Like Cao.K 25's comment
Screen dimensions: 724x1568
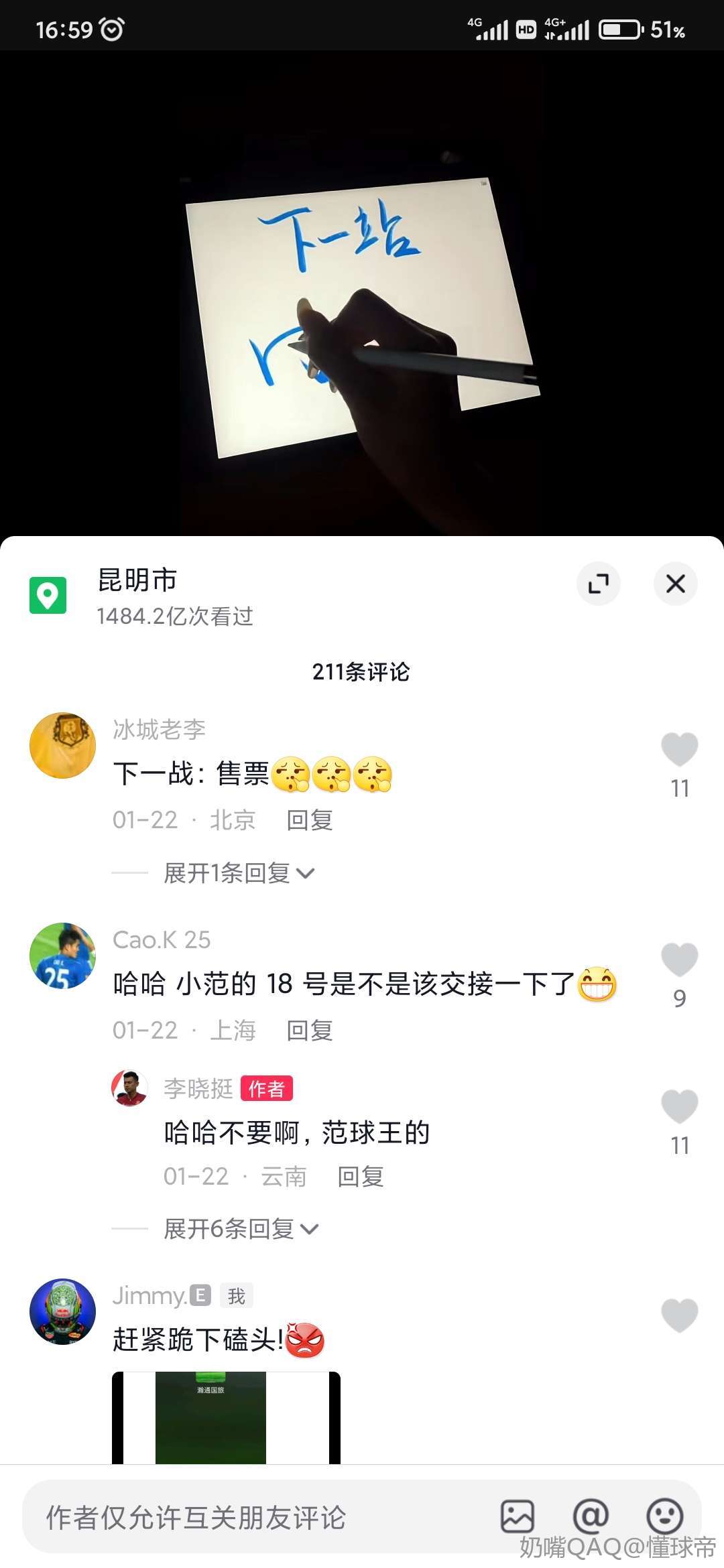(x=679, y=960)
